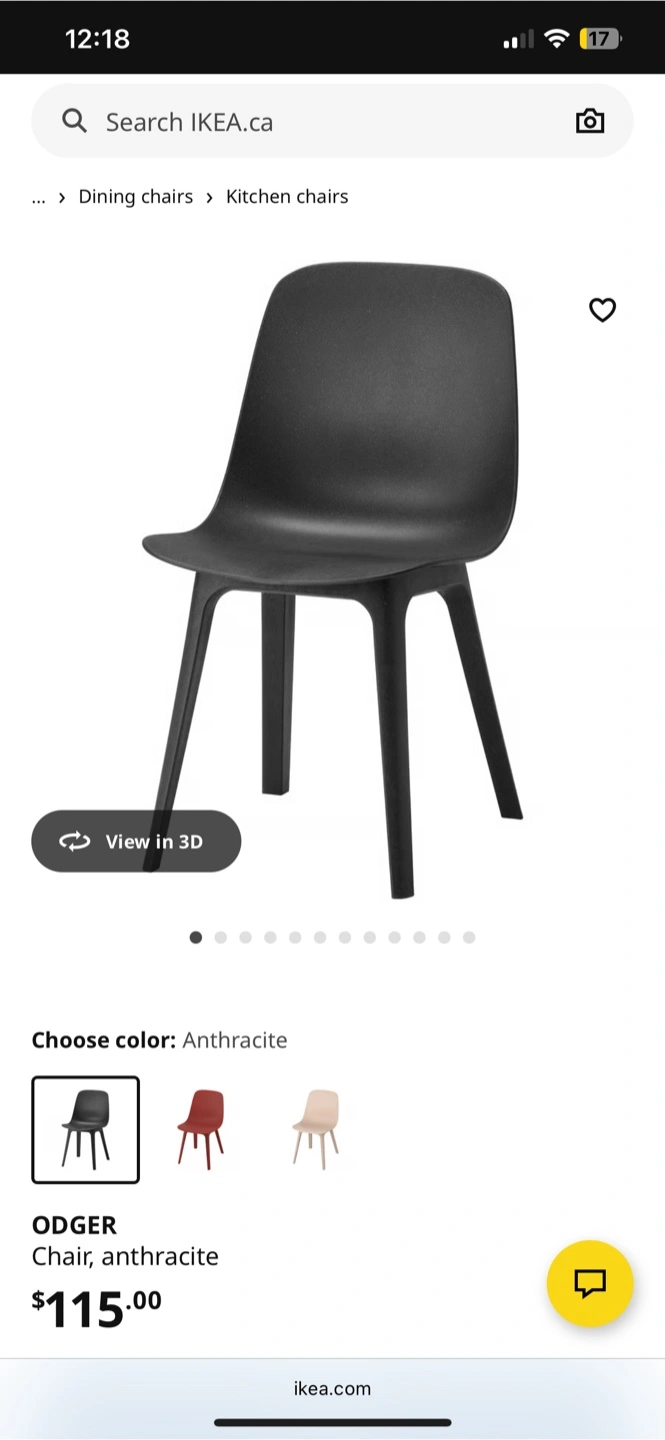Image resolution: width=665 pixels, height=1440 pixels.
Task: Open Kitchen chairs breadcrumb
Action: pyautogui.click(x=287, y=197)
